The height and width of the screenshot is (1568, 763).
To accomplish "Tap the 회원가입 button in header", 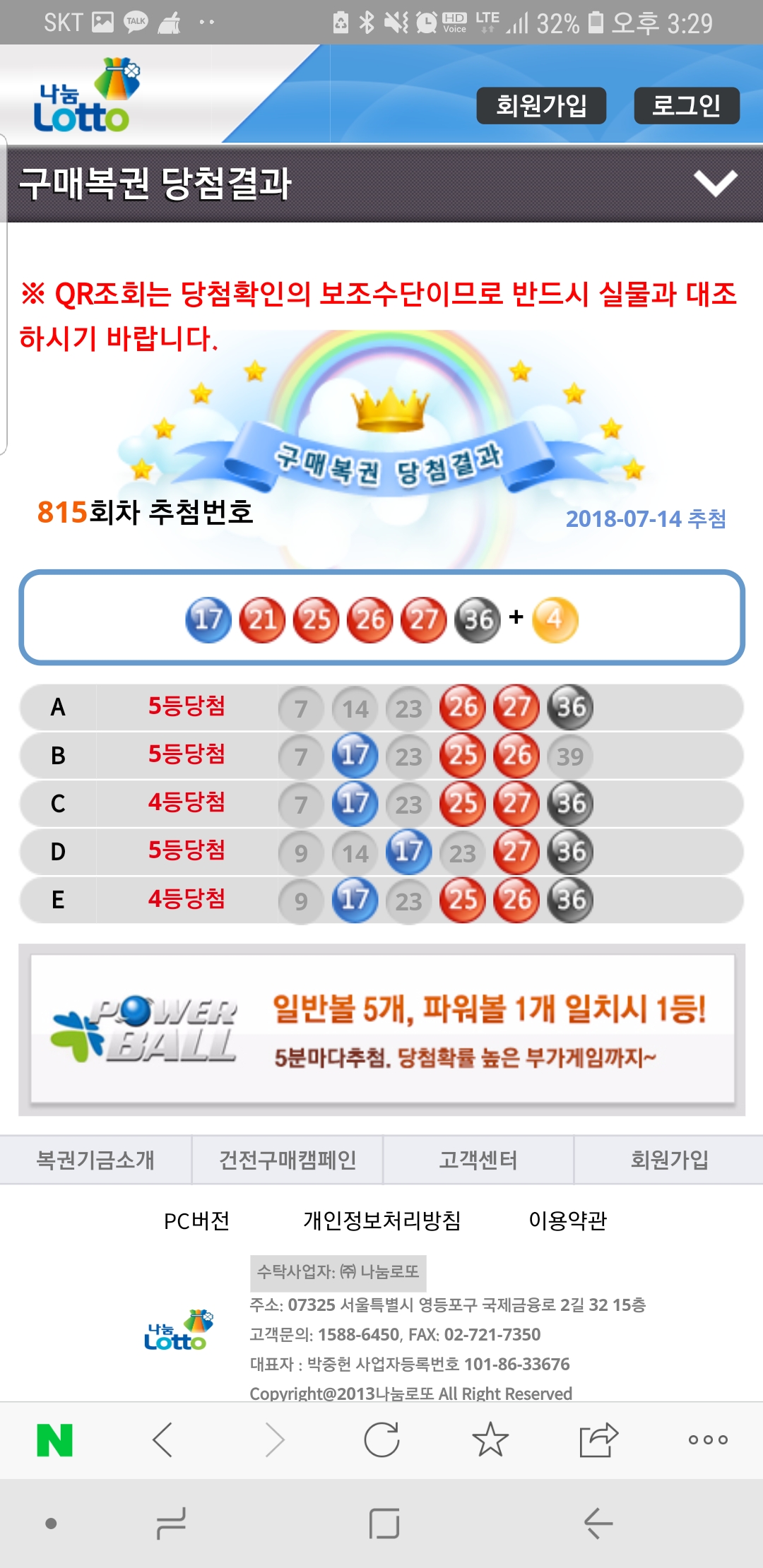I will pyautogui.click(x=541, y=106).
